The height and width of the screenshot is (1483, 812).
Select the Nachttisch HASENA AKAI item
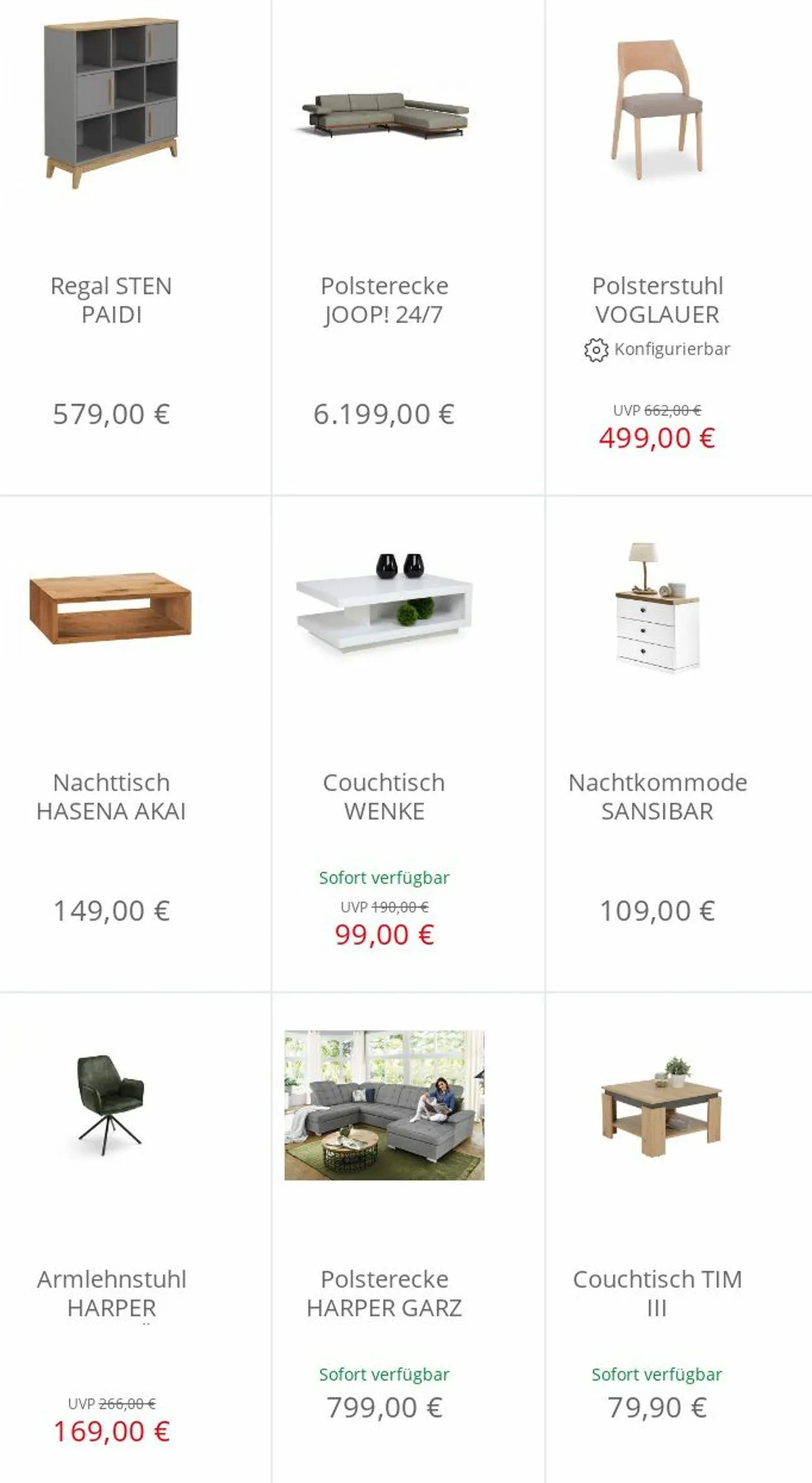pyautogui.click(x=111, y=796)
